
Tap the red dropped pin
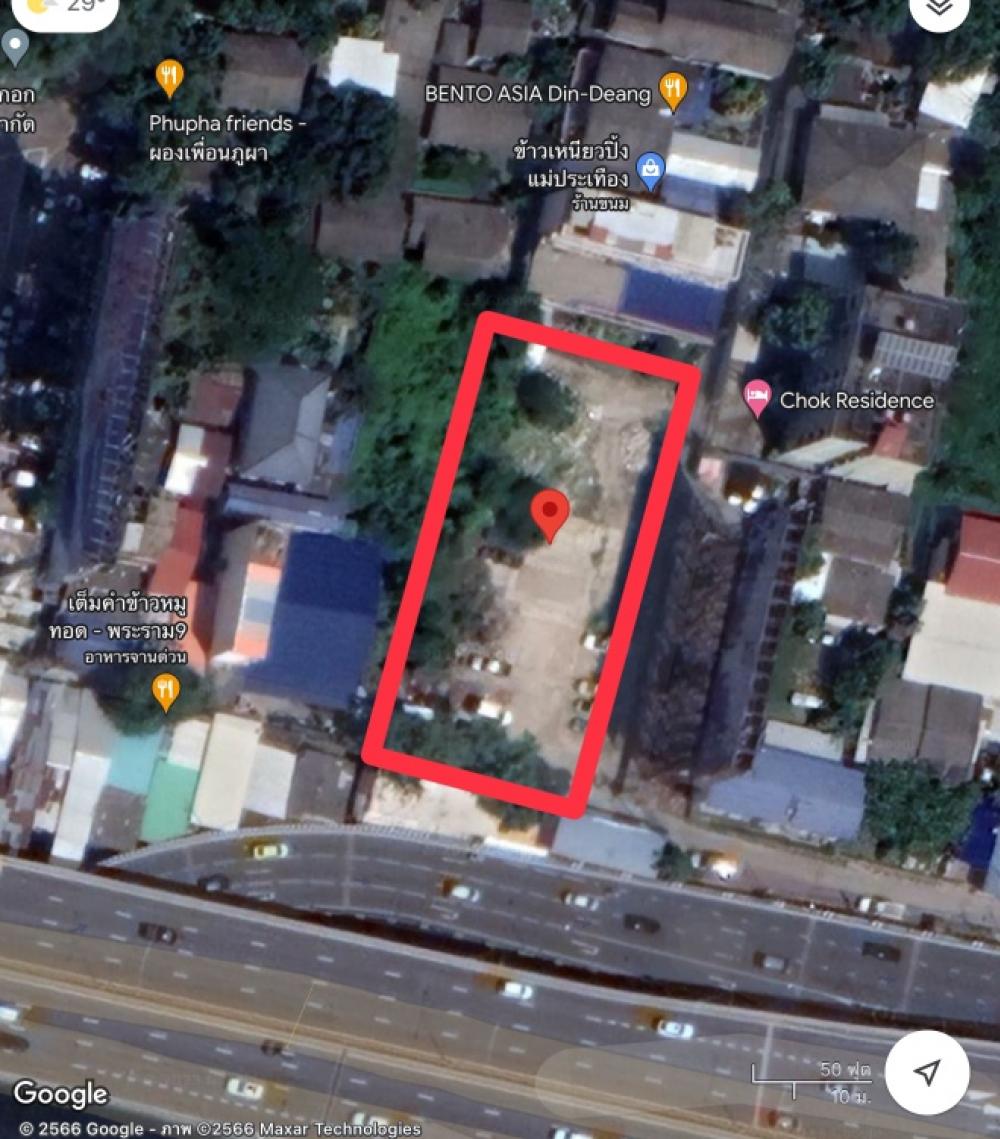coord(549,513)
